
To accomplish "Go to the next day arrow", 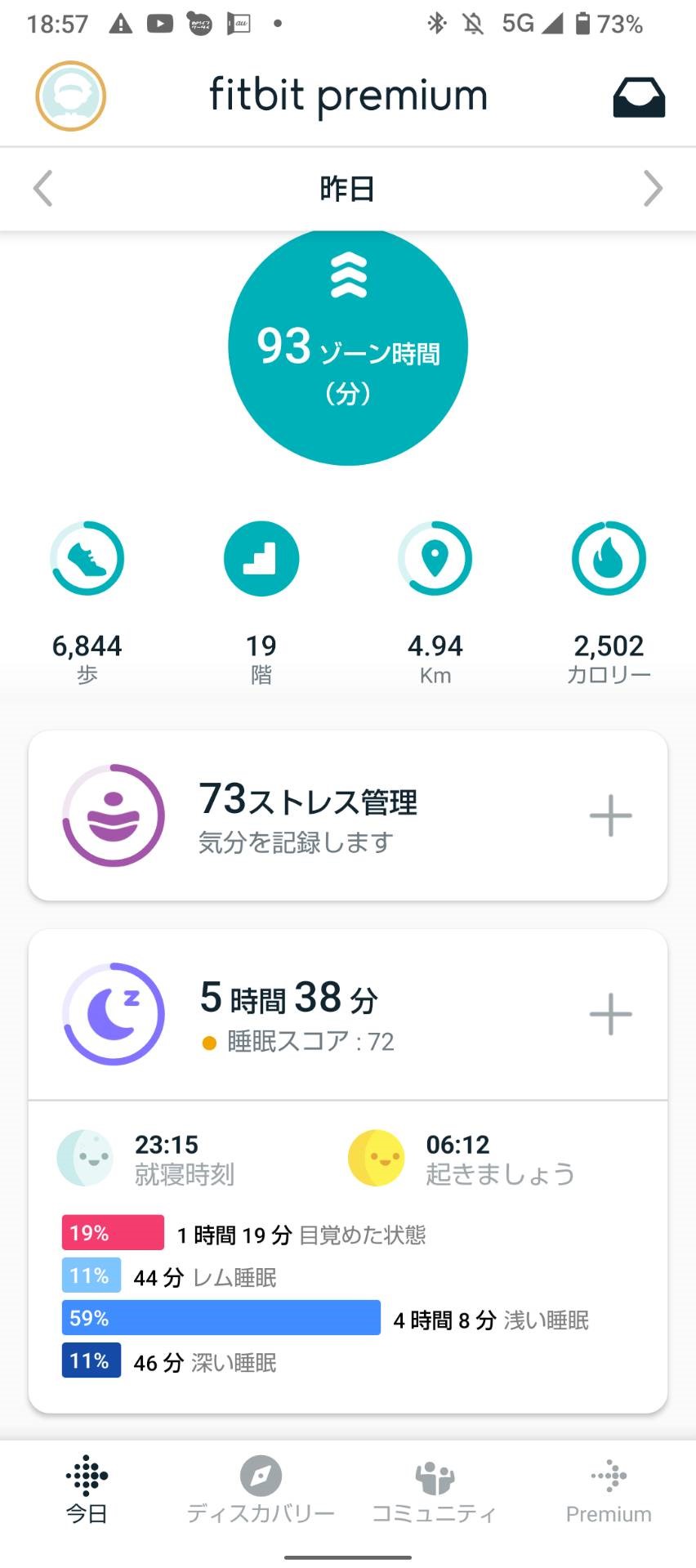I will 652,189.
